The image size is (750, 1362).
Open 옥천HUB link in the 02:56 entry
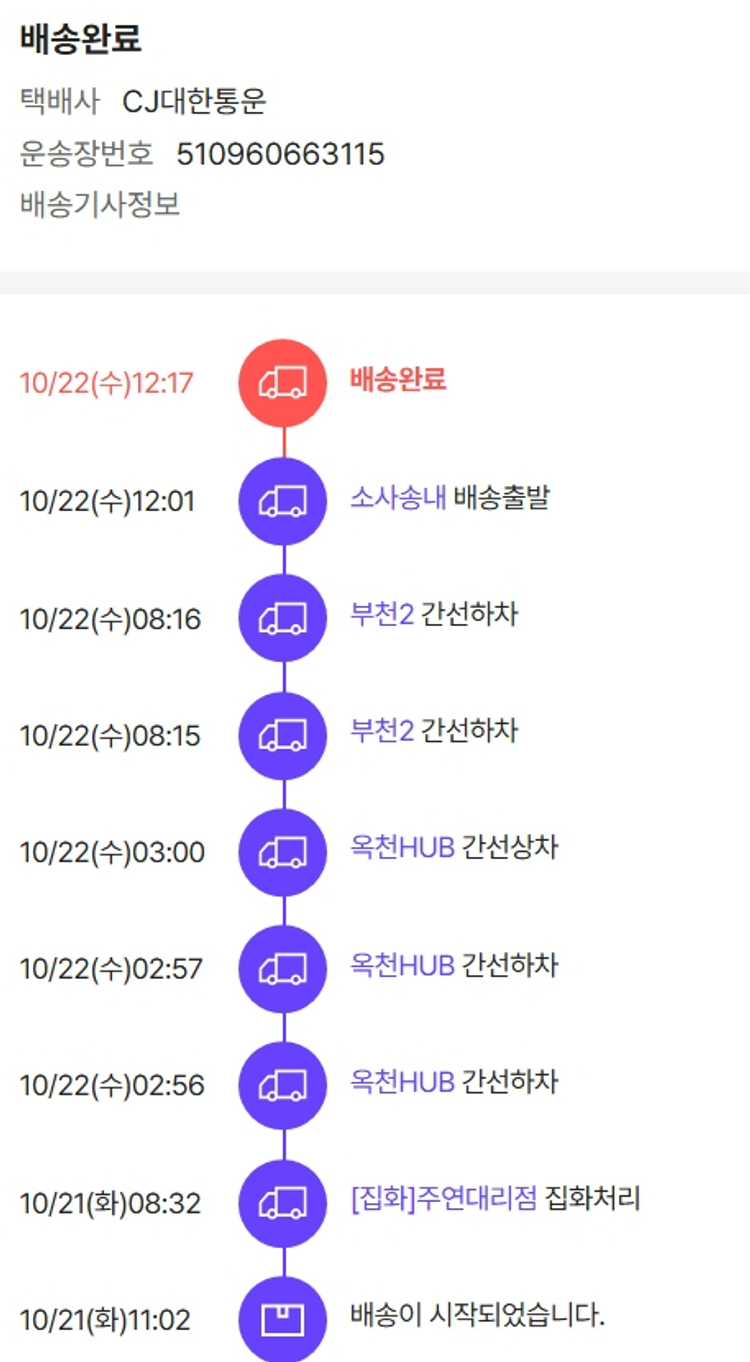(x=402, y=1083)
